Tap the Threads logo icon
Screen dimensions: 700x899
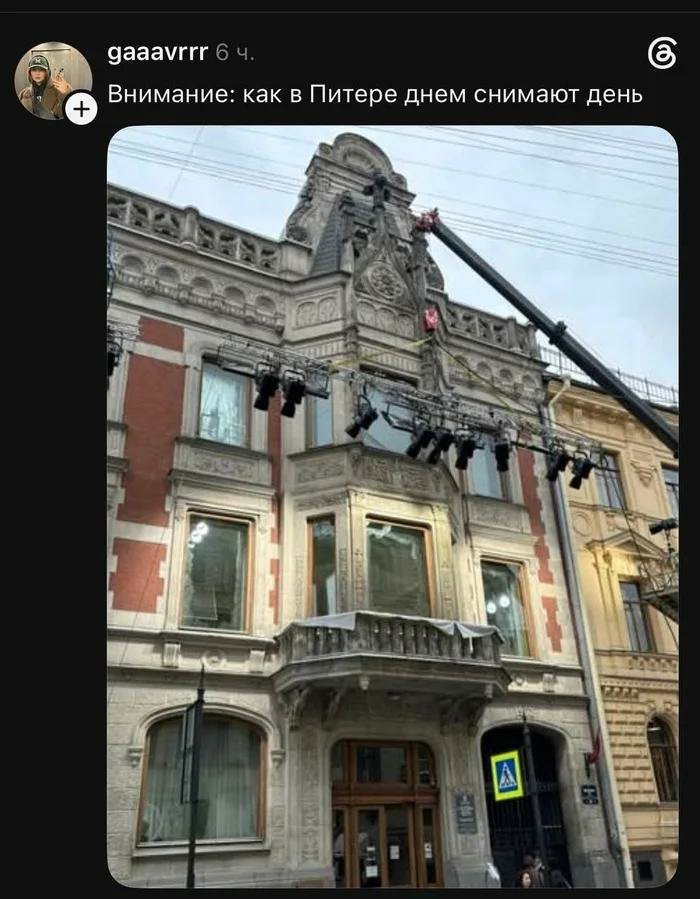662,53
